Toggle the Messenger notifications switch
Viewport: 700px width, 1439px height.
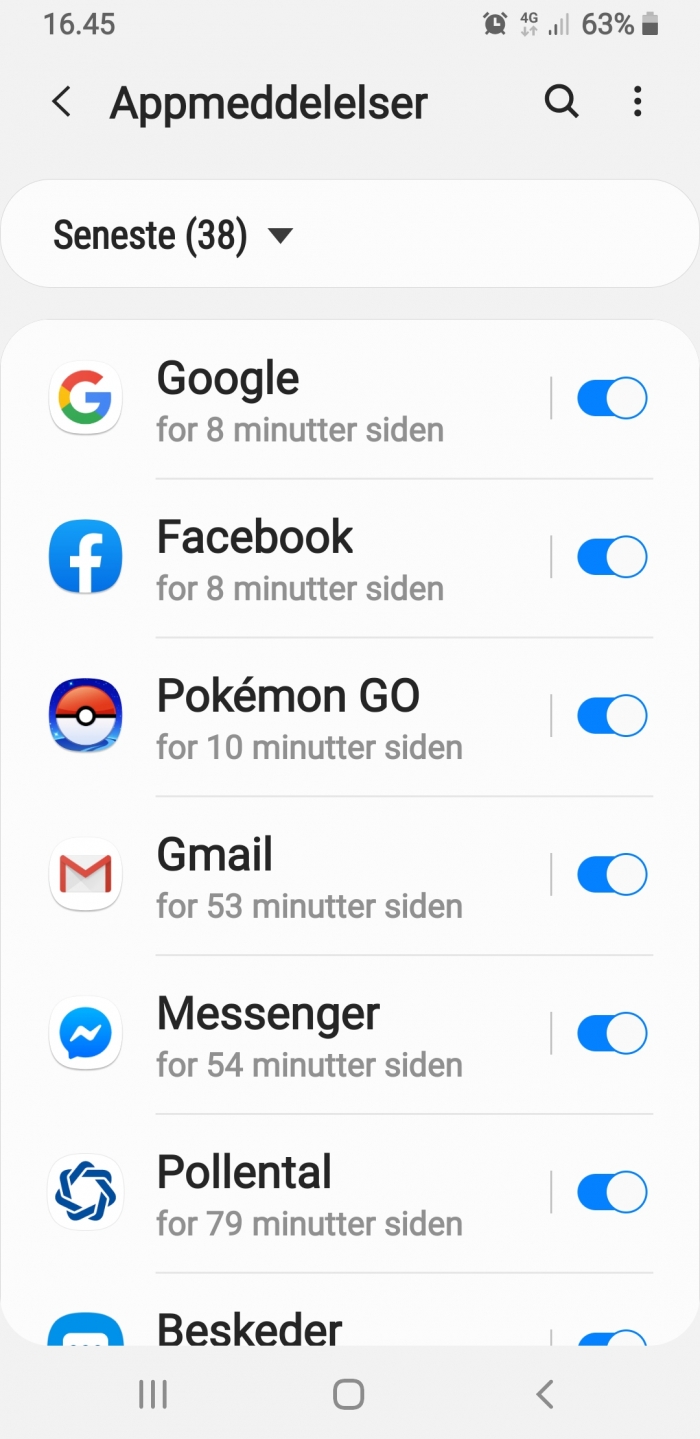[x=612, y=1033]
